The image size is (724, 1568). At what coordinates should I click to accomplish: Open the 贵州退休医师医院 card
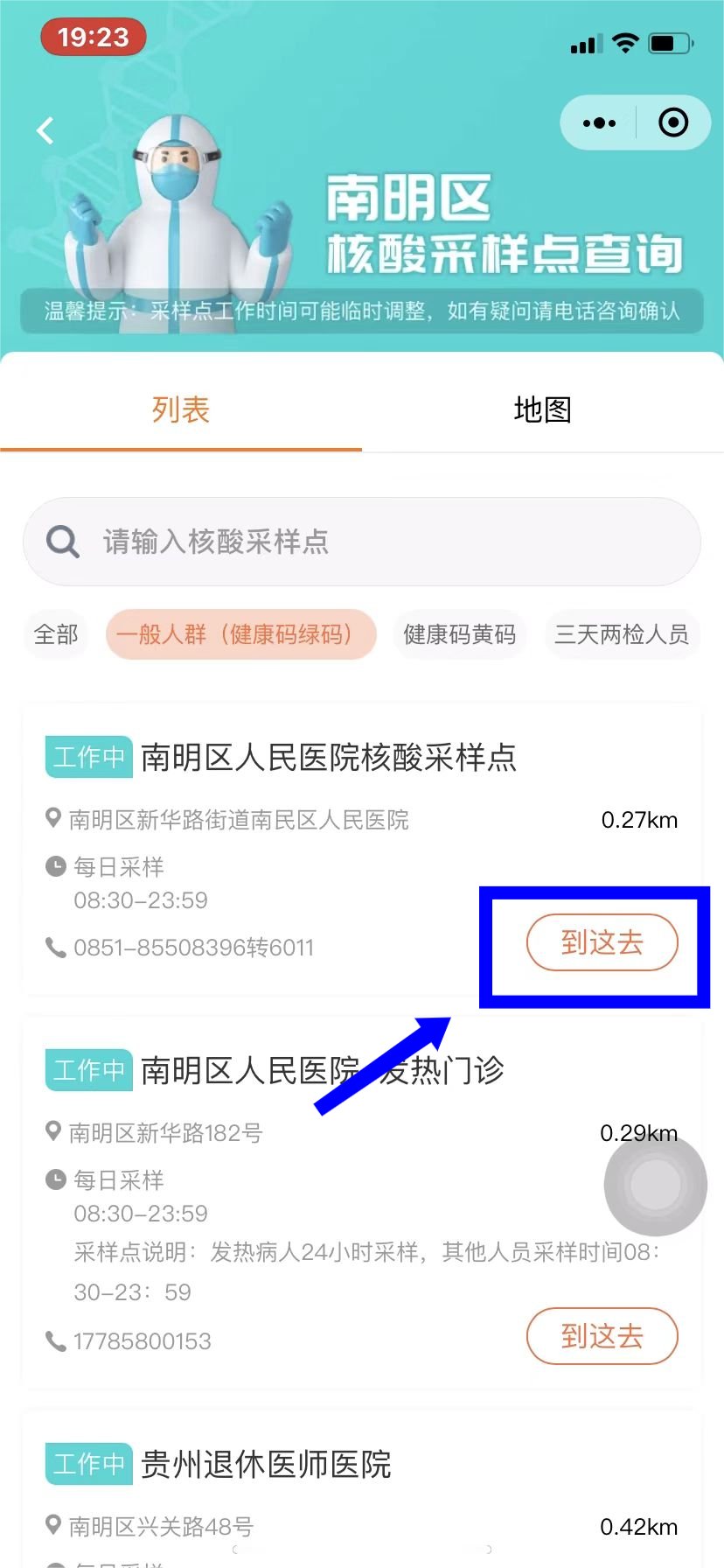tap(266, 1464)
